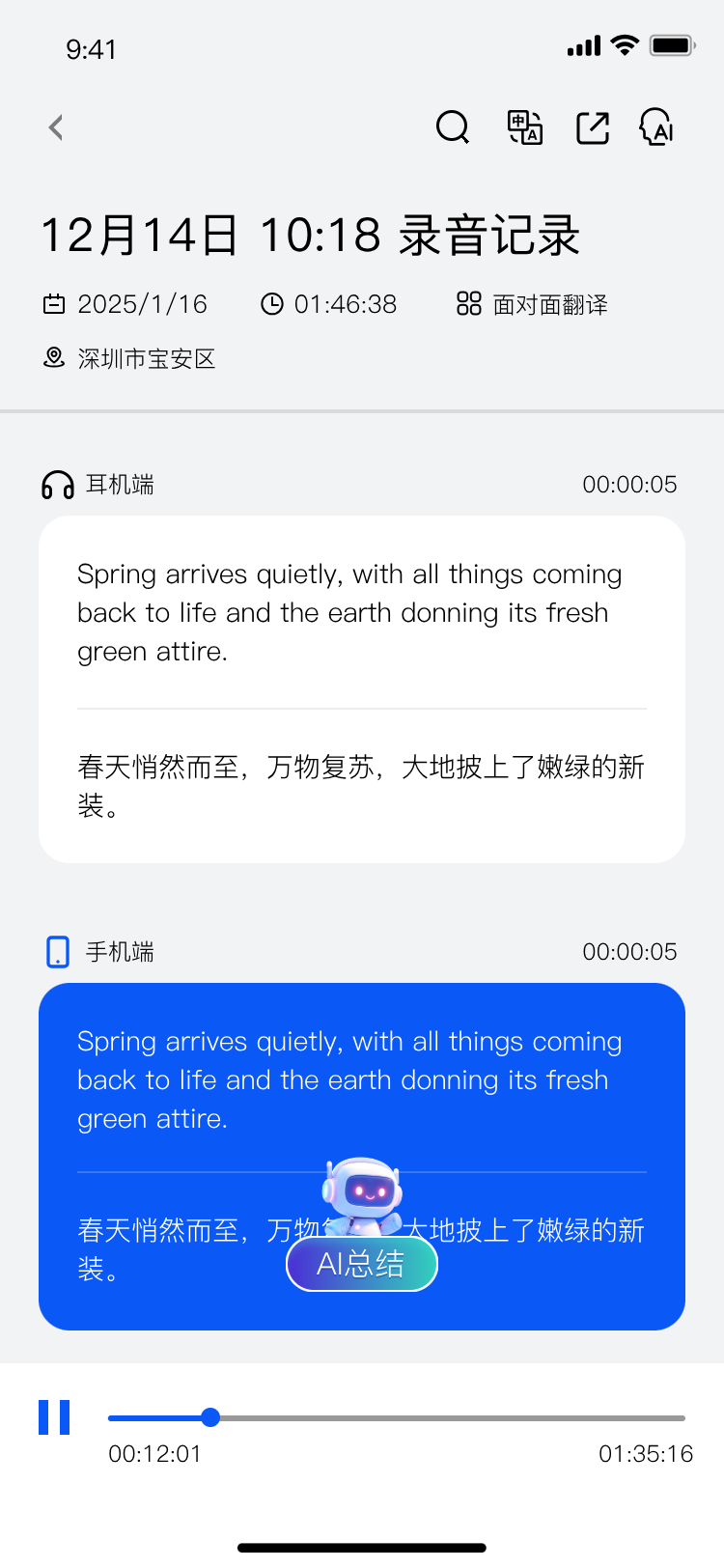This screenshot has height=1568, width=724.
Task: Tap the phone icon next to 手机端
Action: click(57, 951)
